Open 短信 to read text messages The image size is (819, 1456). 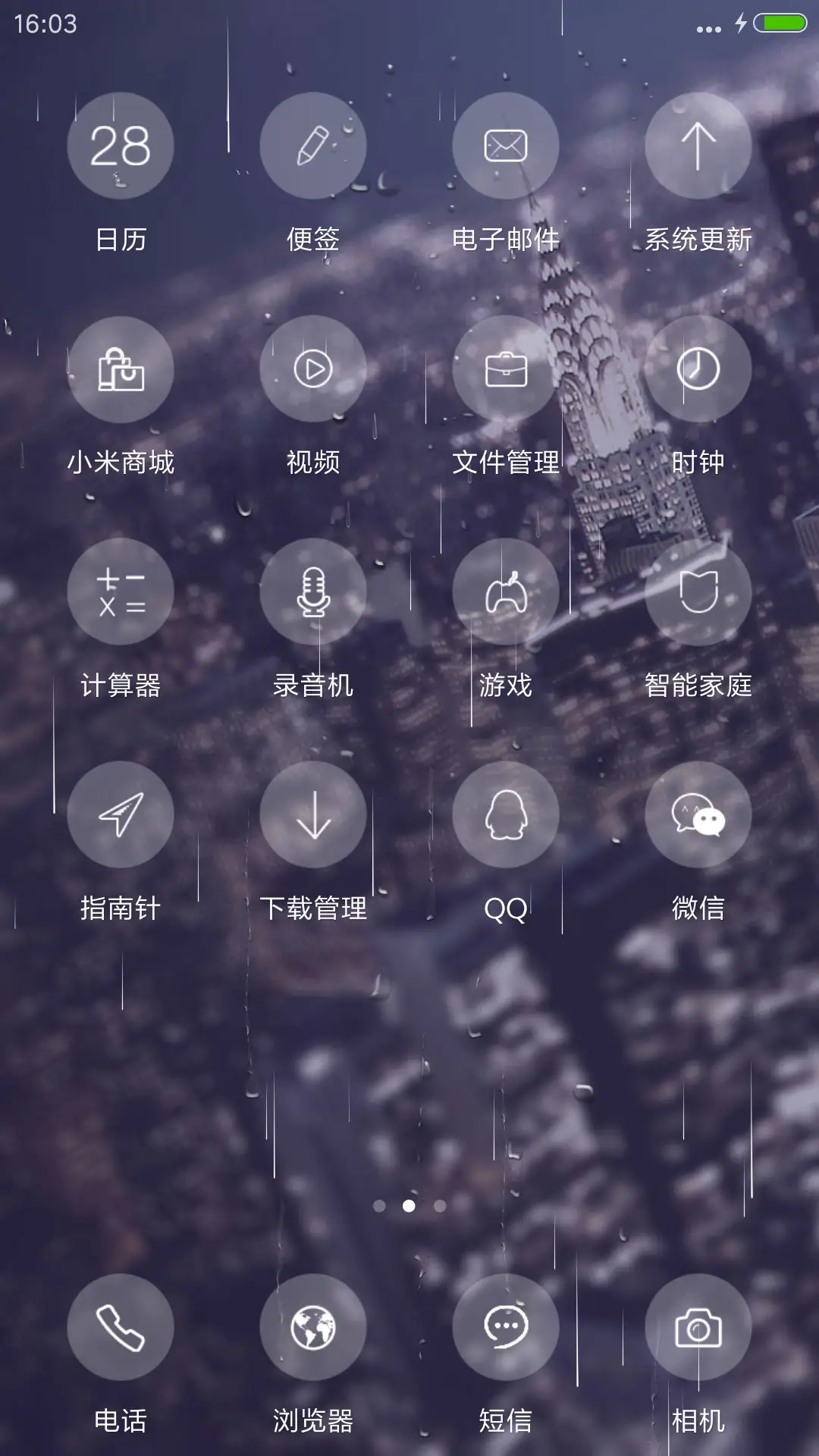tap(506, 1325)
